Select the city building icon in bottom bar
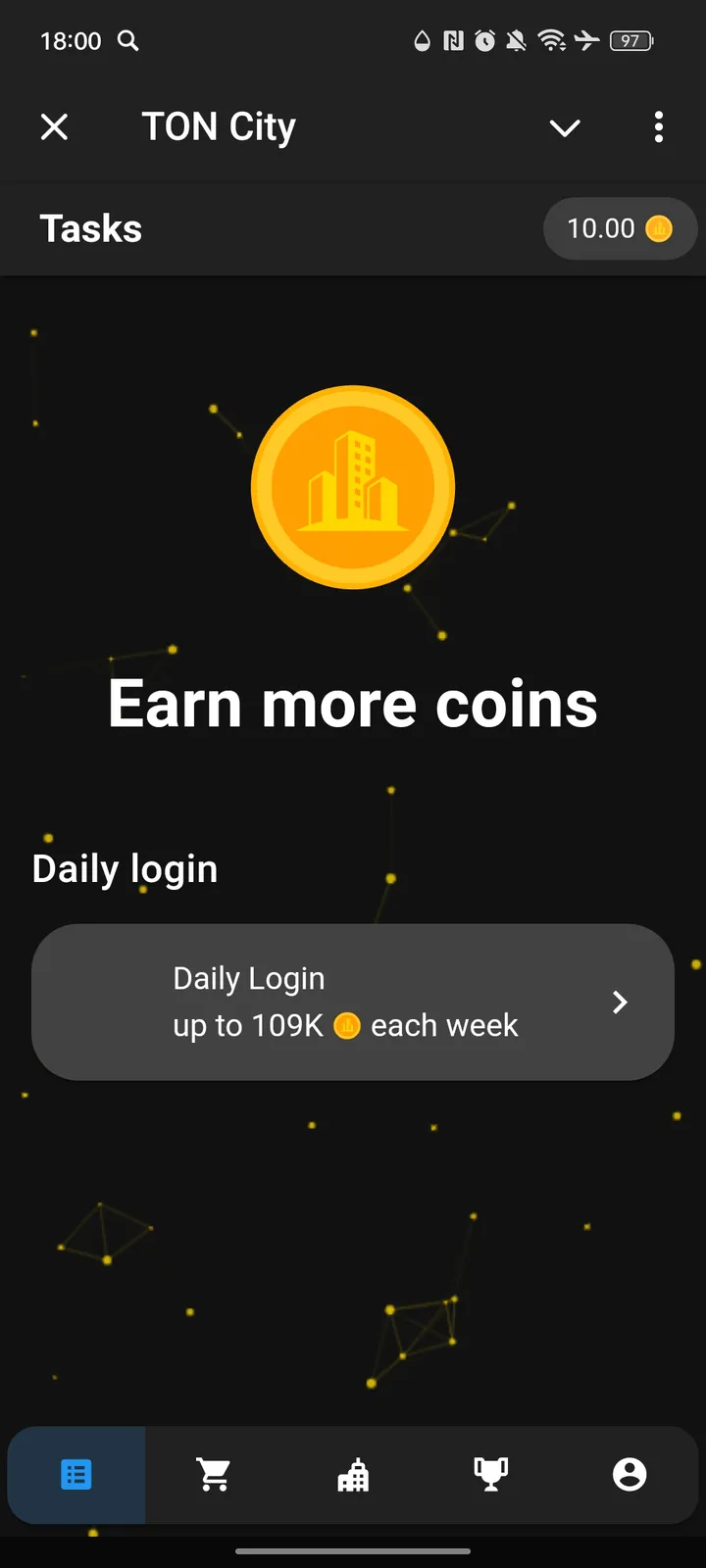This screenshot has height=1568, width=706. (353, 1473)
